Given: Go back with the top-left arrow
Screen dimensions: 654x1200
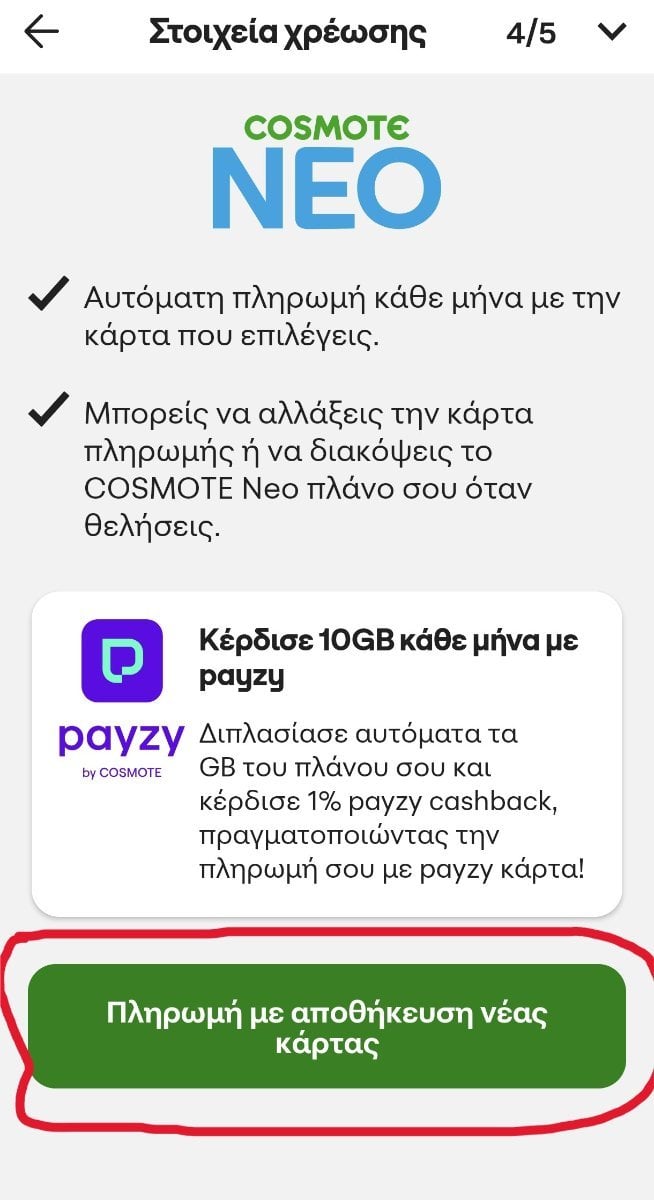Looking at the screenshot, I should pyautogui.click(x=41, y=32).
